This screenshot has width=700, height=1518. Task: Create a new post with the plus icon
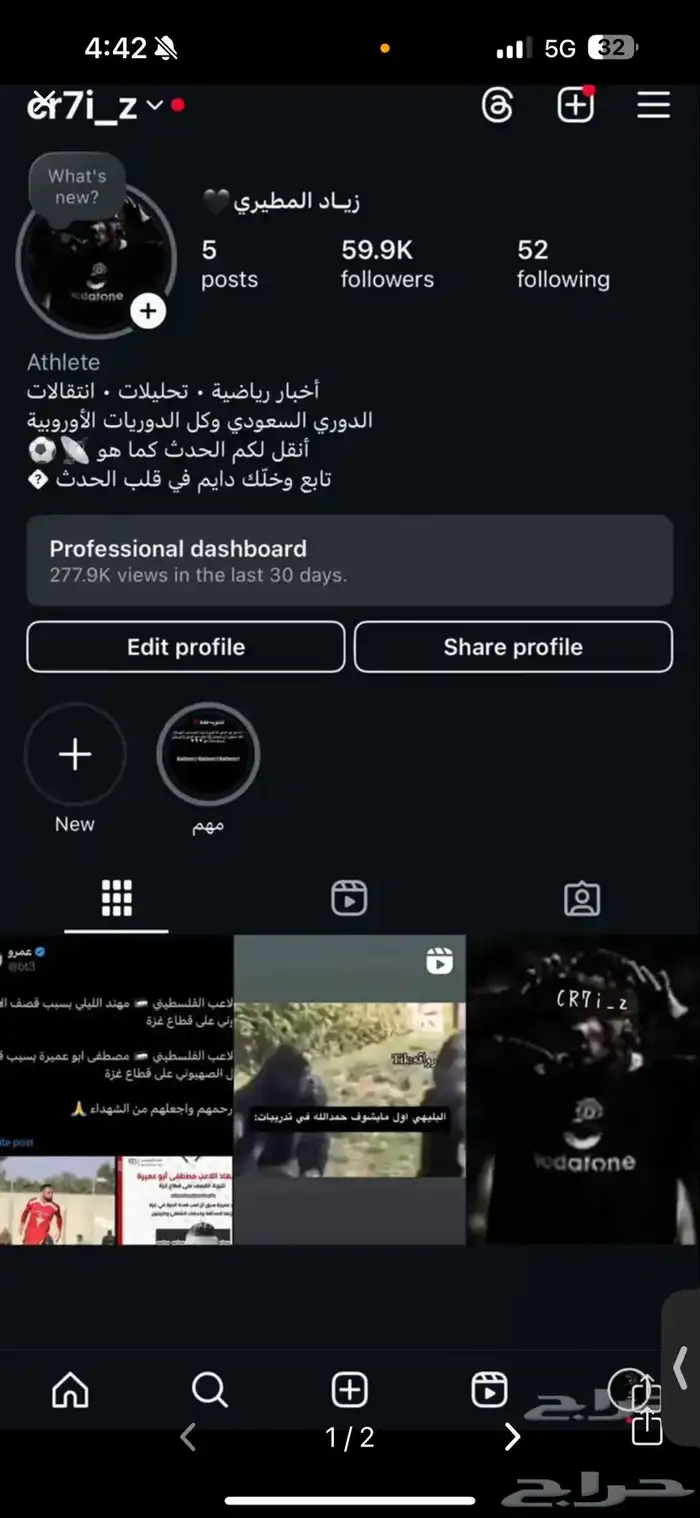(x=575, y=104)
